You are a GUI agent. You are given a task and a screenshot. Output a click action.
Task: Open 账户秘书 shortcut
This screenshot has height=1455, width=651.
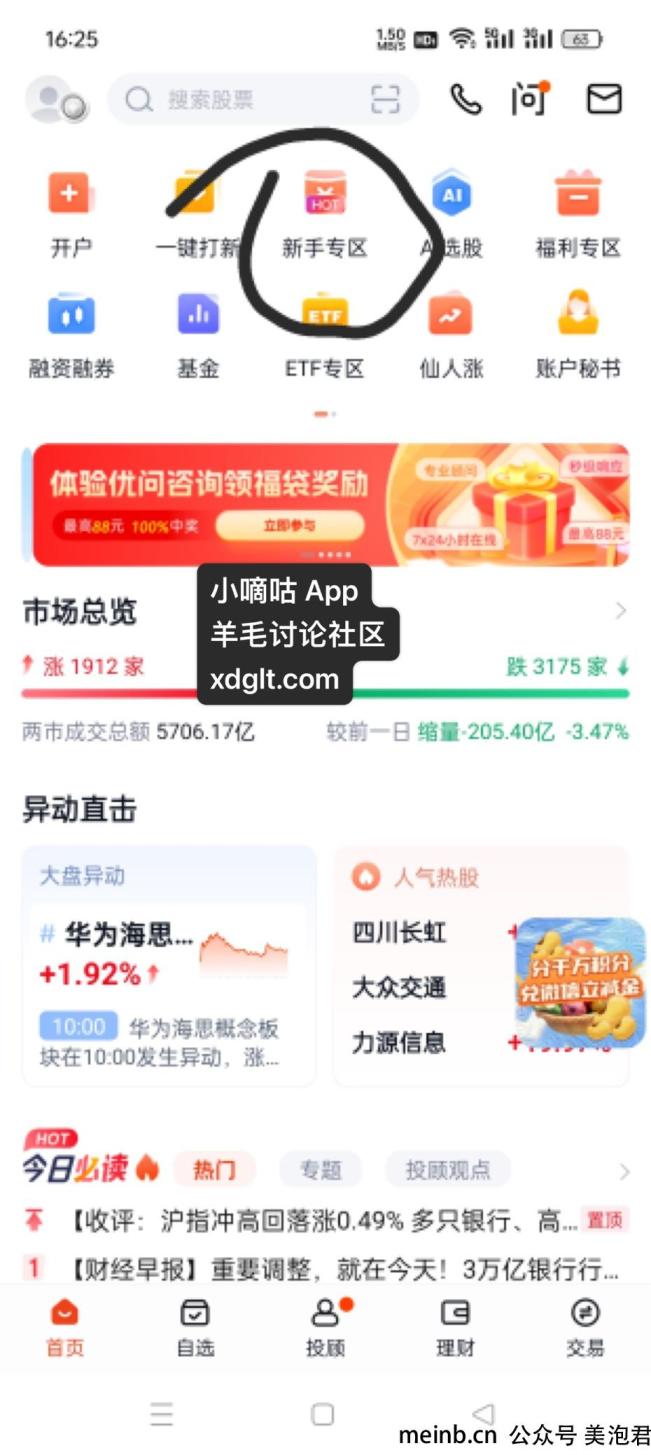point(577,333)
